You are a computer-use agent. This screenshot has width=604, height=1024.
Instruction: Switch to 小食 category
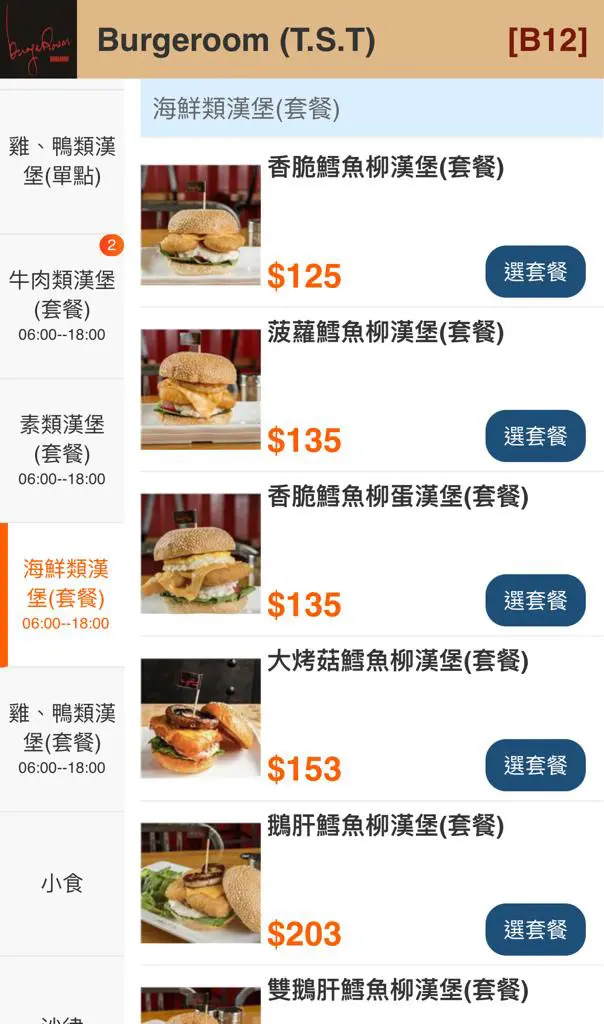tap(62, 884)
